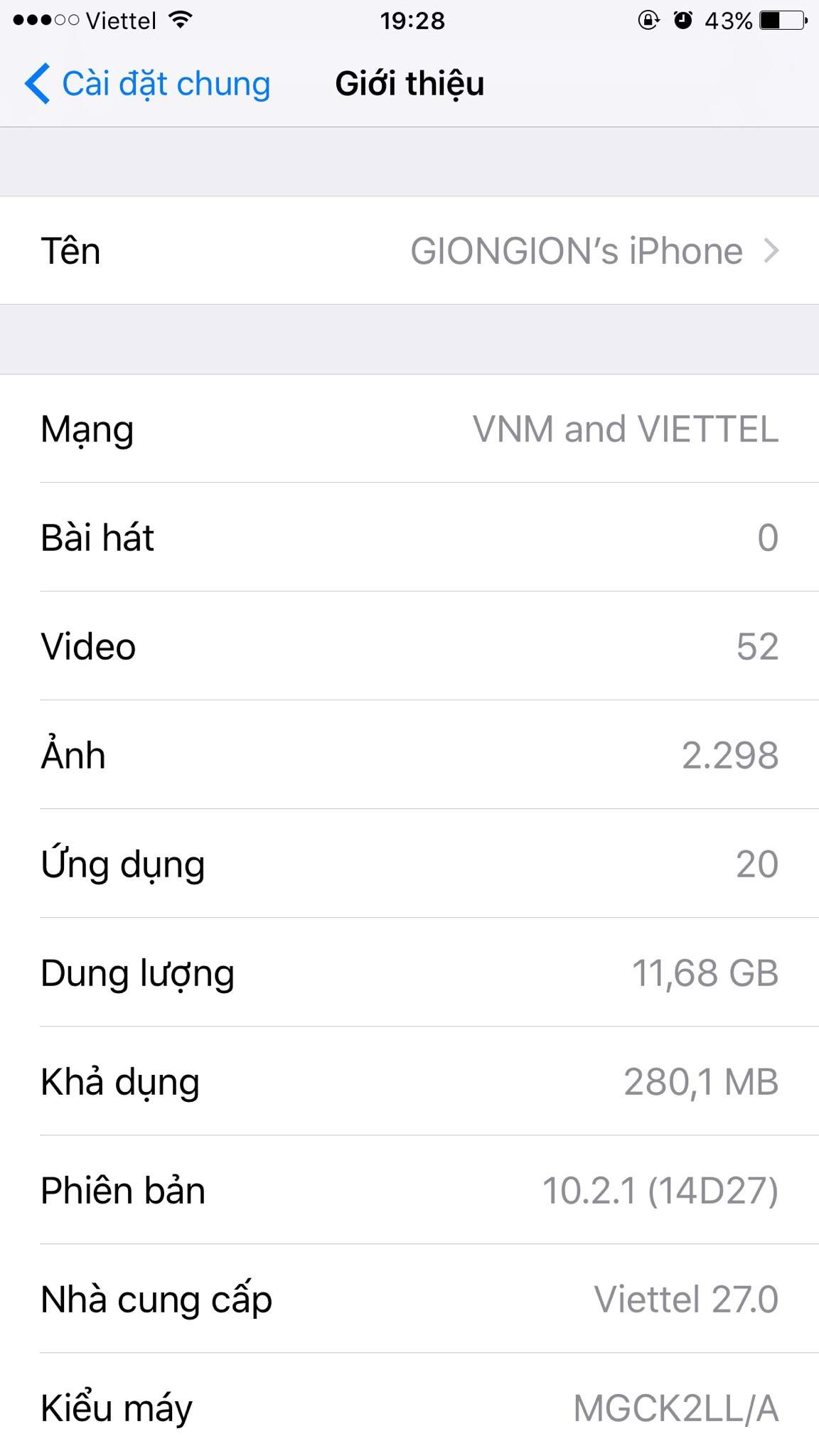Open the Tên row to rename the iPhone
Image resolution: width=819 pixels, height=1456 pixels.
(x=409, y=251)
